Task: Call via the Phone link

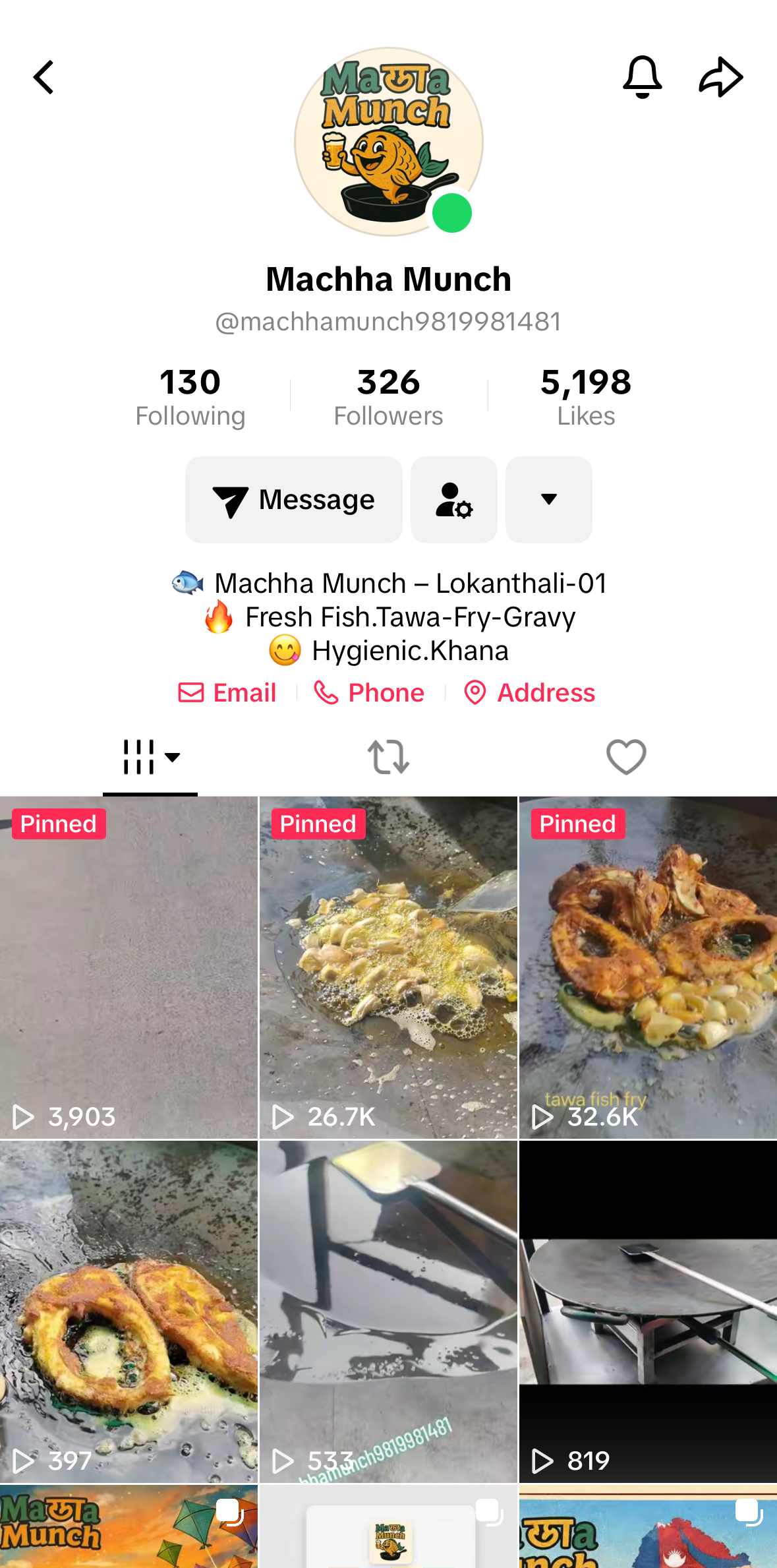Action: point(369,693)
